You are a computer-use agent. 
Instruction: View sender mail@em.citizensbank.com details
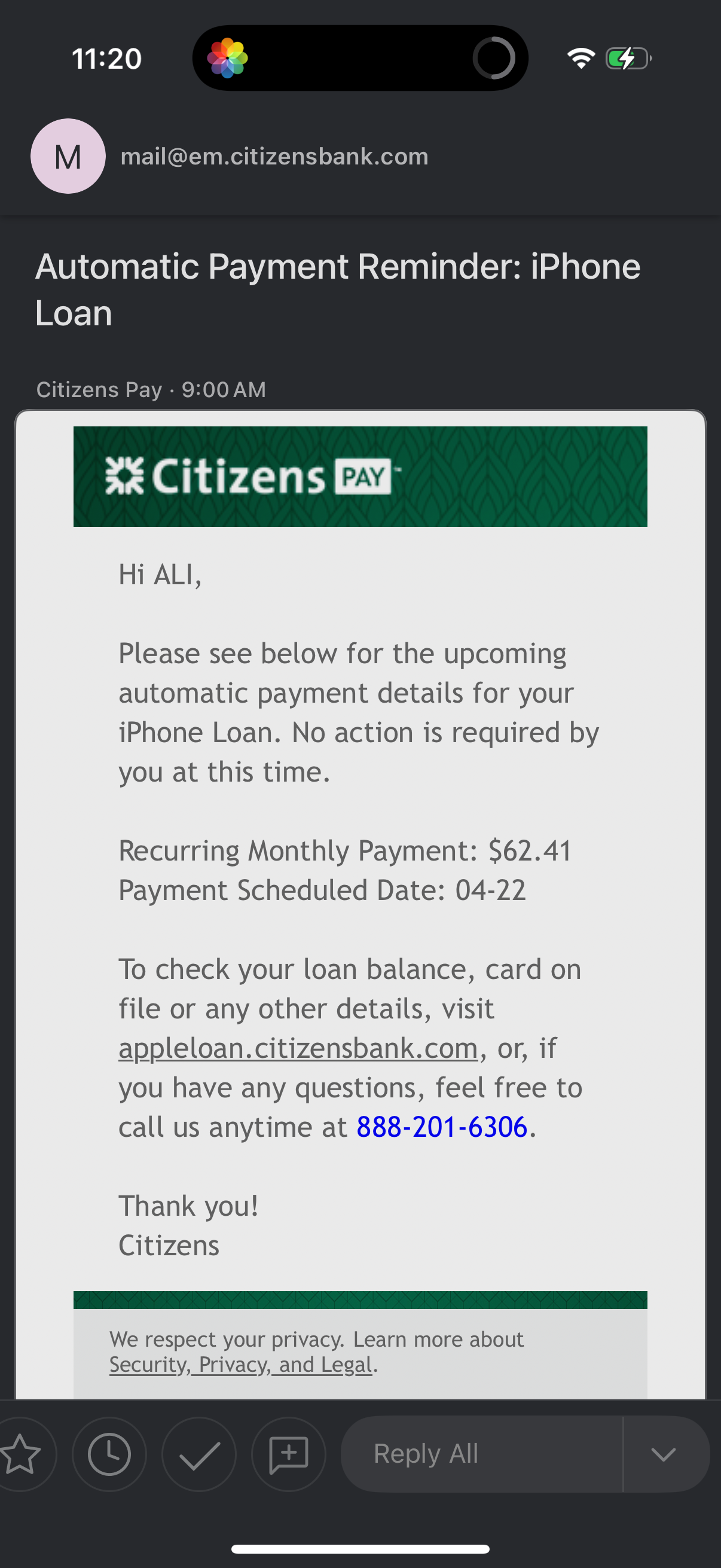click(x=274, y=157)
